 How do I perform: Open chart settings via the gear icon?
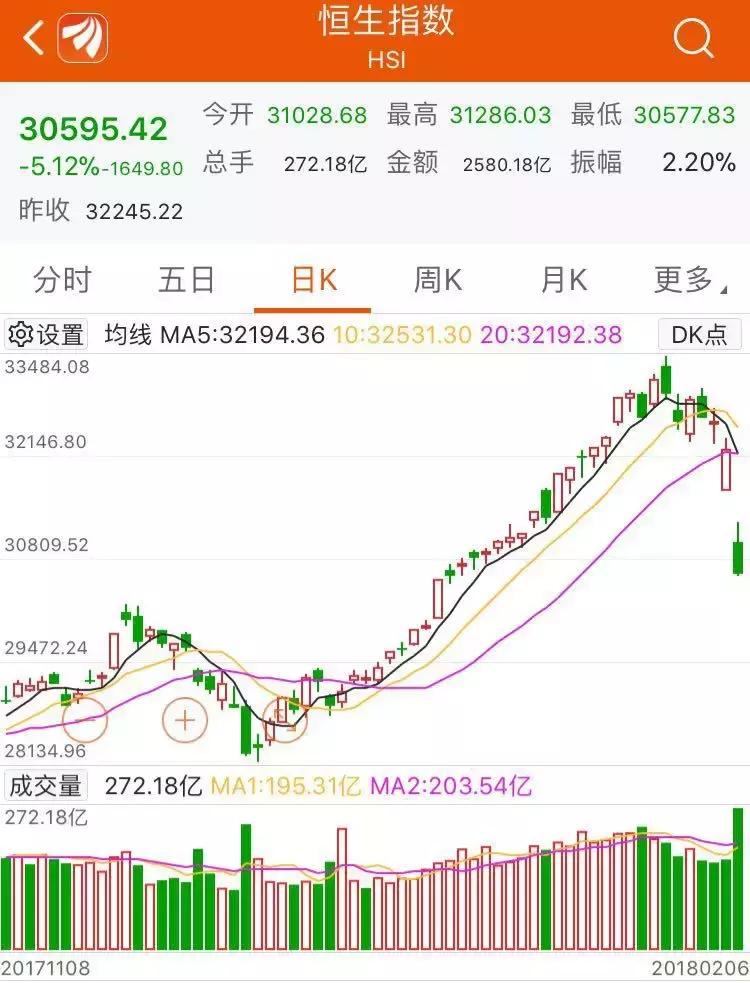click(21, 335)
